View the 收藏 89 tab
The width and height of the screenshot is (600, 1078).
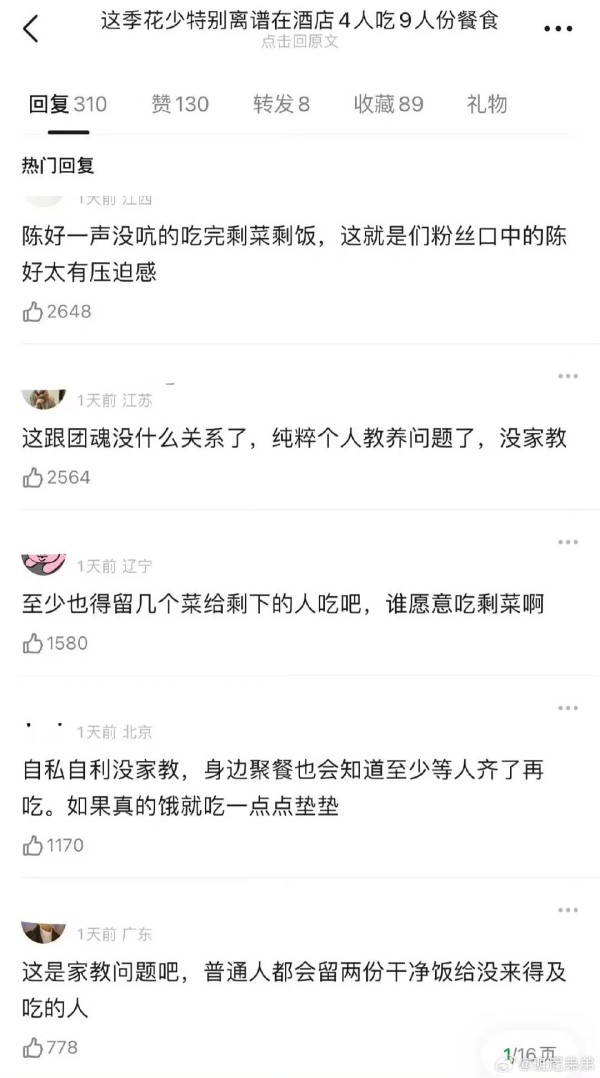pos(388,104)
